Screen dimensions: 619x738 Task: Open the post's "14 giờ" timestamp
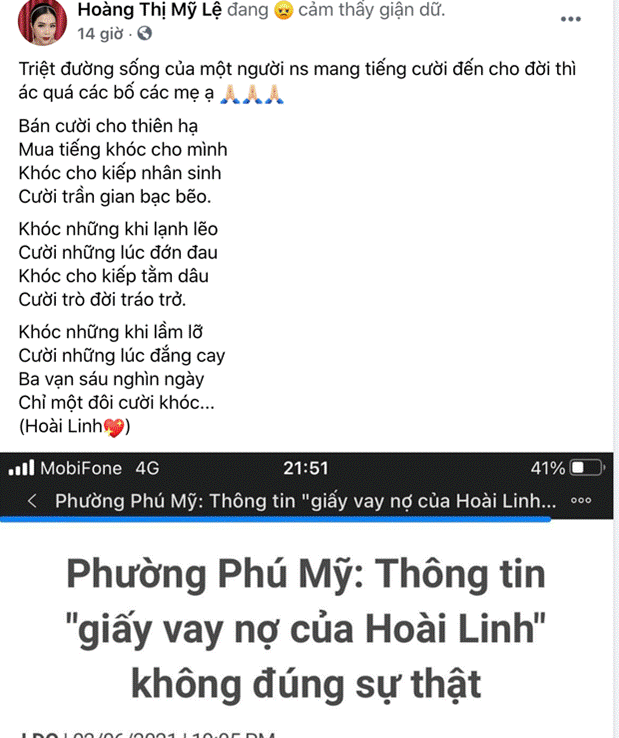(99, 34)
